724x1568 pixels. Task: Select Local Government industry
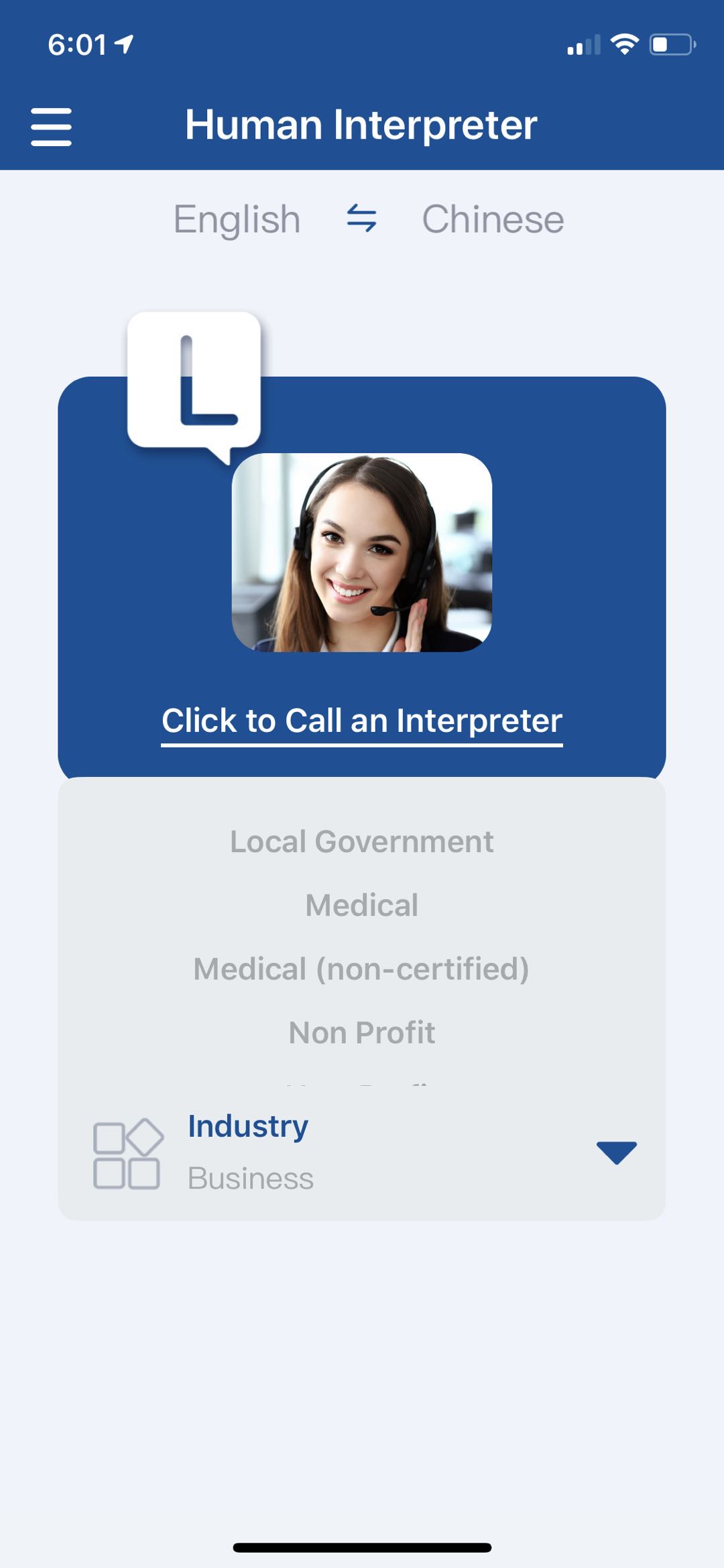(362, 841)
